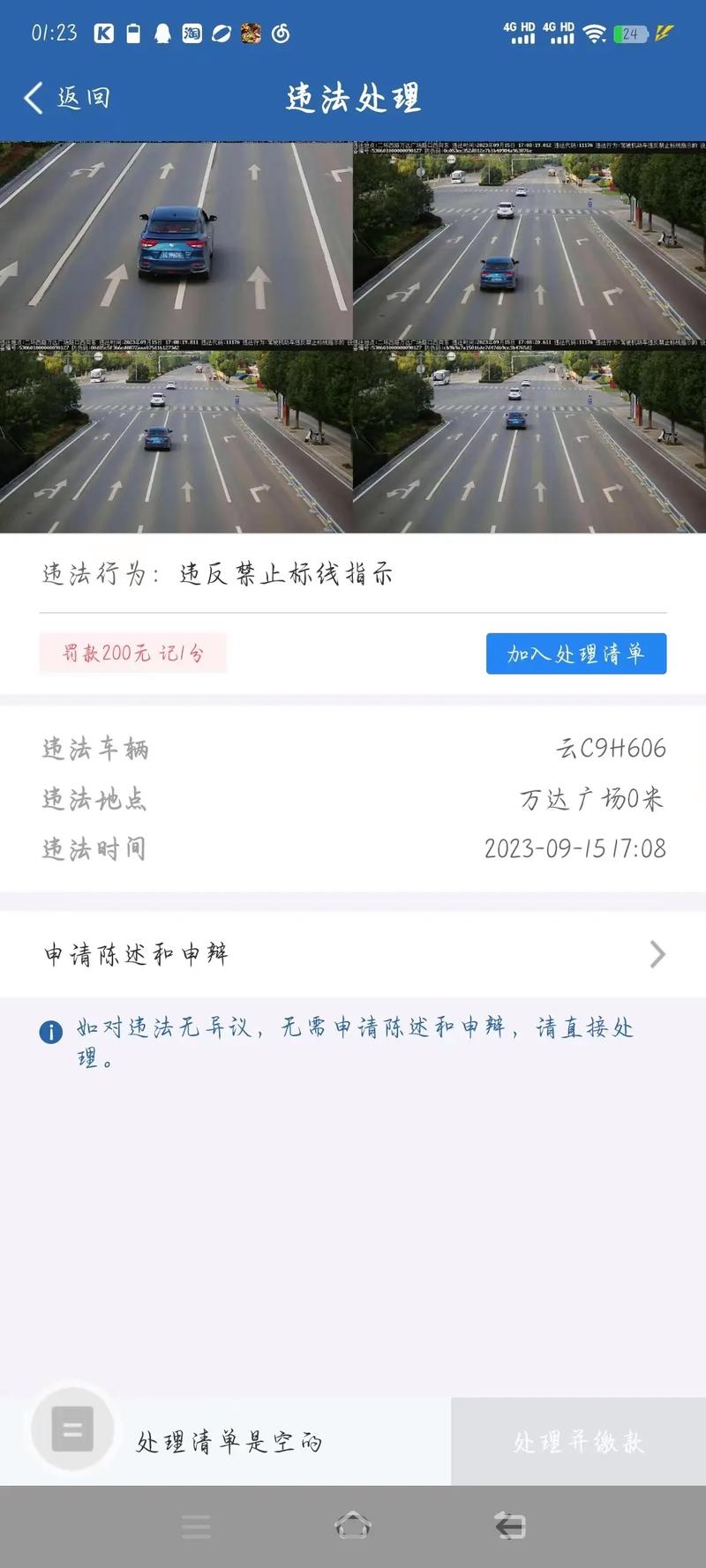706x1568 pixels.
Task: Select the 违法车辆 row showing 云C9H606
Action: 353,749
